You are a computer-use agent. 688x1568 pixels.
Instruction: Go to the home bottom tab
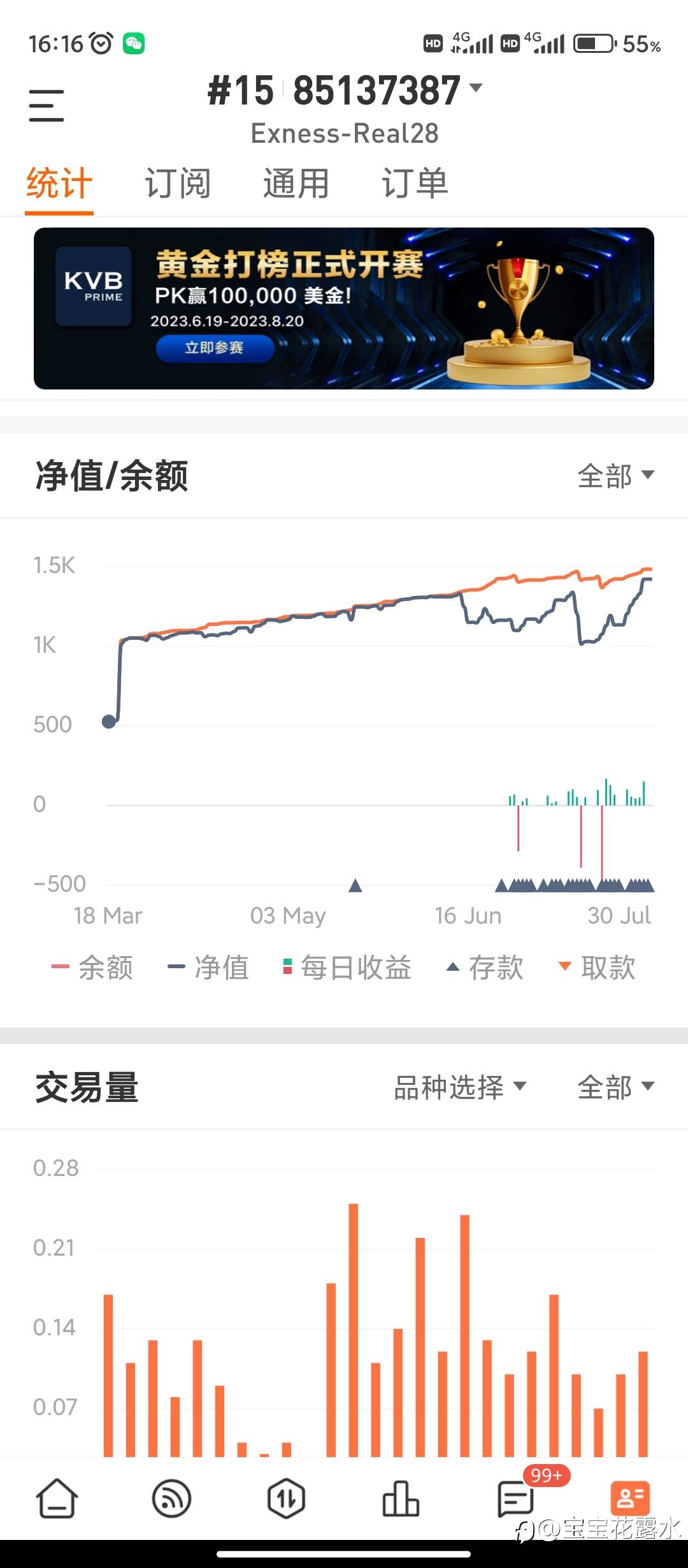(57, 1498)
